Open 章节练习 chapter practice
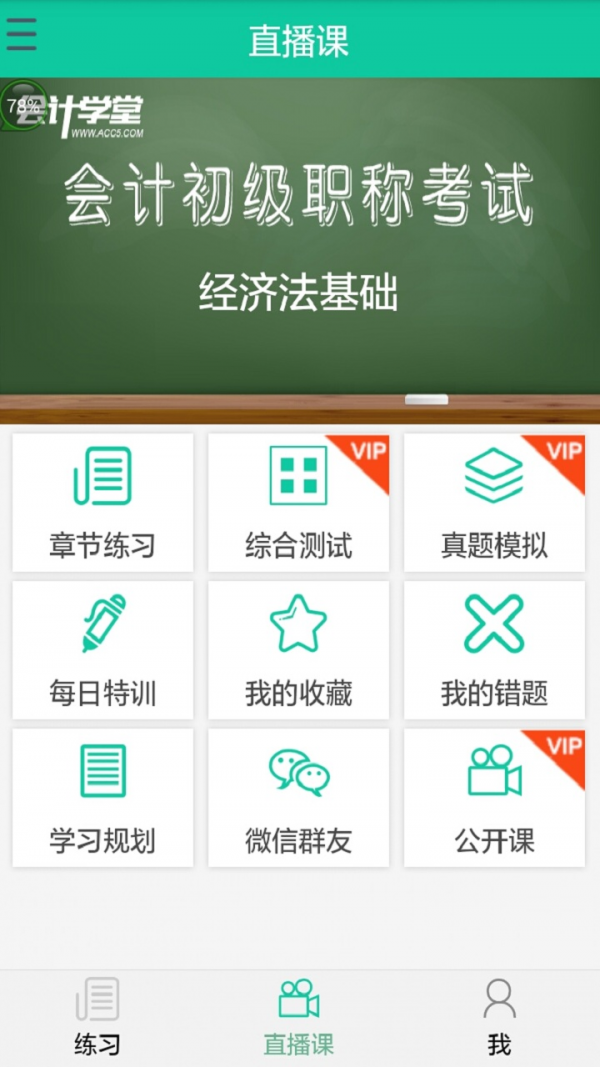Screen dimensions: 600x1067 (x=102, y=502)
